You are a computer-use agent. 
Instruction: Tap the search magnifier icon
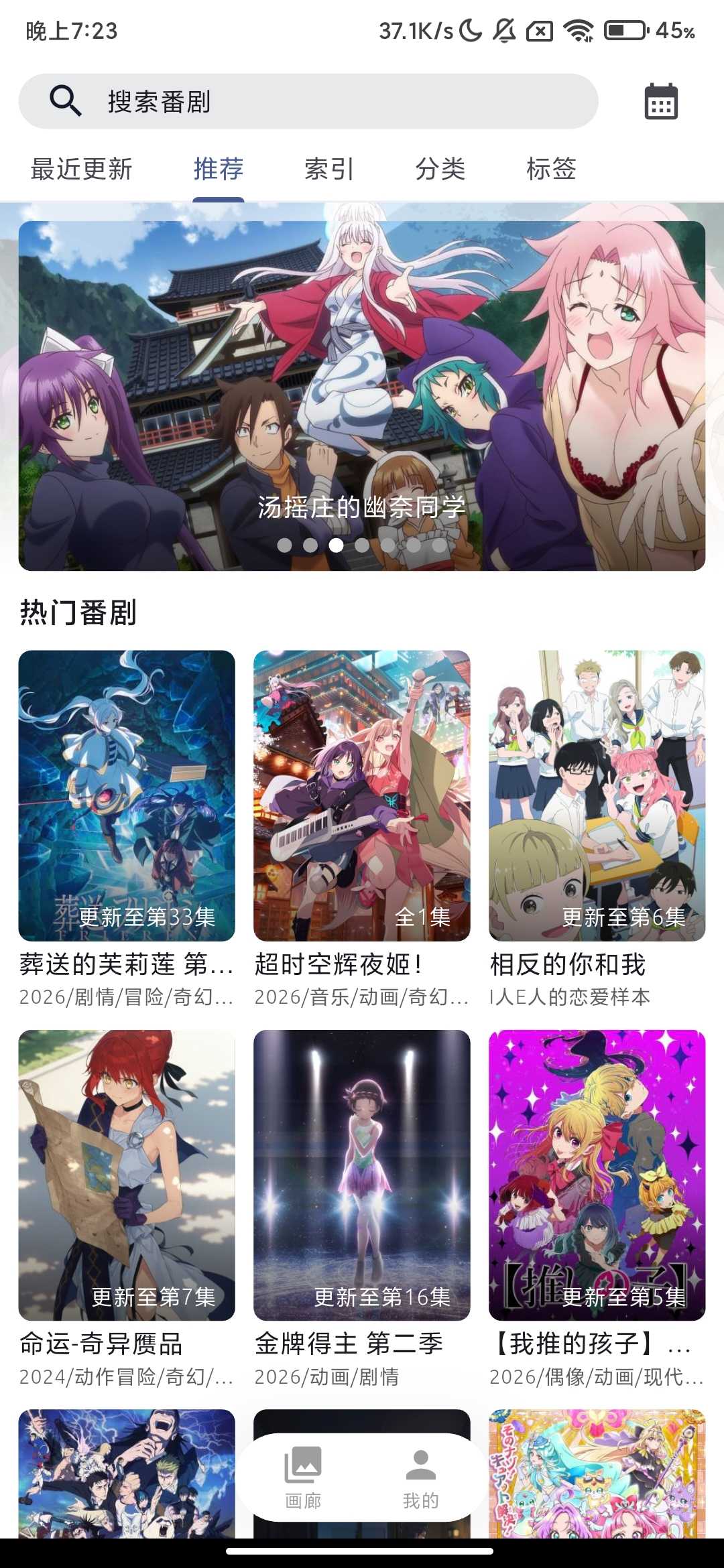pyautogui.click(x=64, y=101)
